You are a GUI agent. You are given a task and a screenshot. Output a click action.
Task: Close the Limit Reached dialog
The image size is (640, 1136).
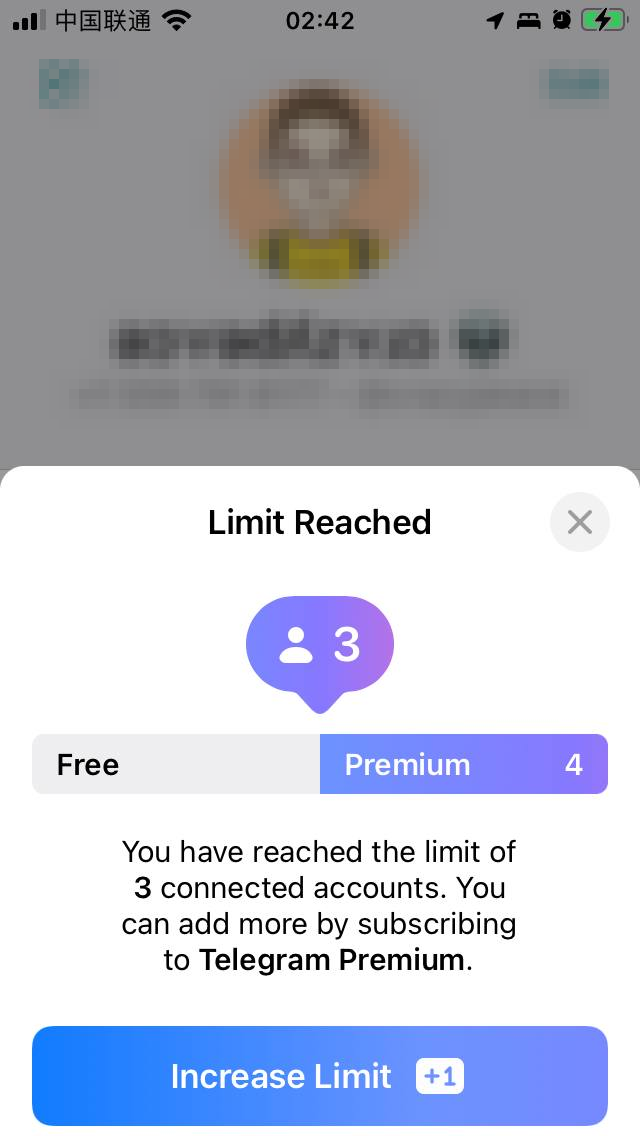579,522
